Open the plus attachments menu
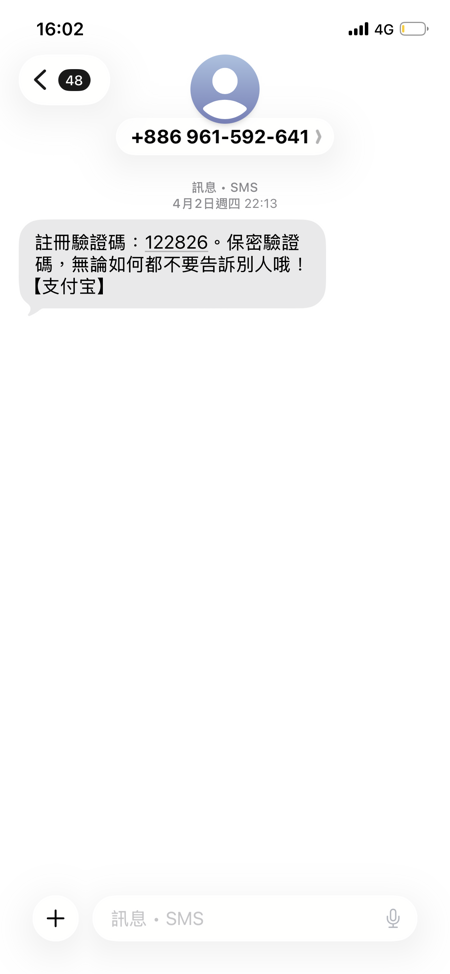The image size is (450, 974). click(x=56, y=918)
